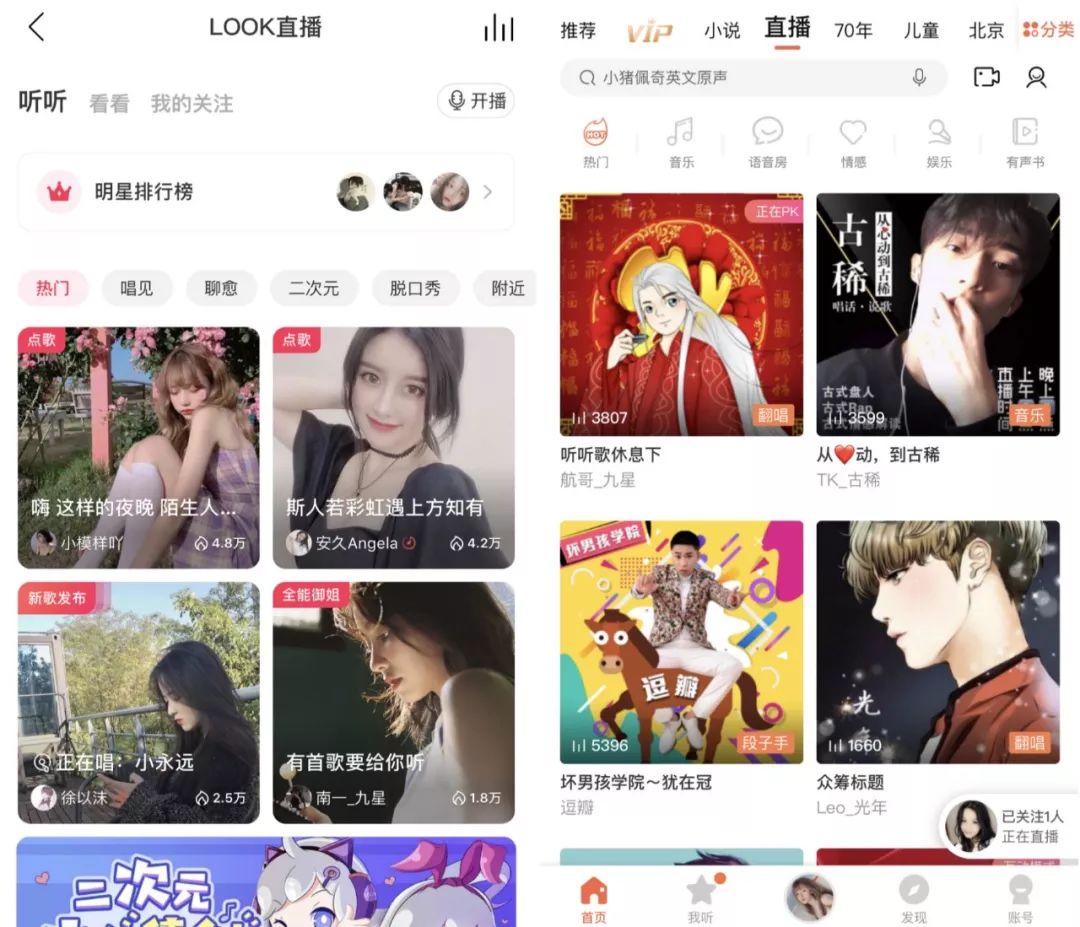This screenshot has width=1080, height=927.
Task: Switch to the 发现 bottom tab
Action: [x=914, y=897]
